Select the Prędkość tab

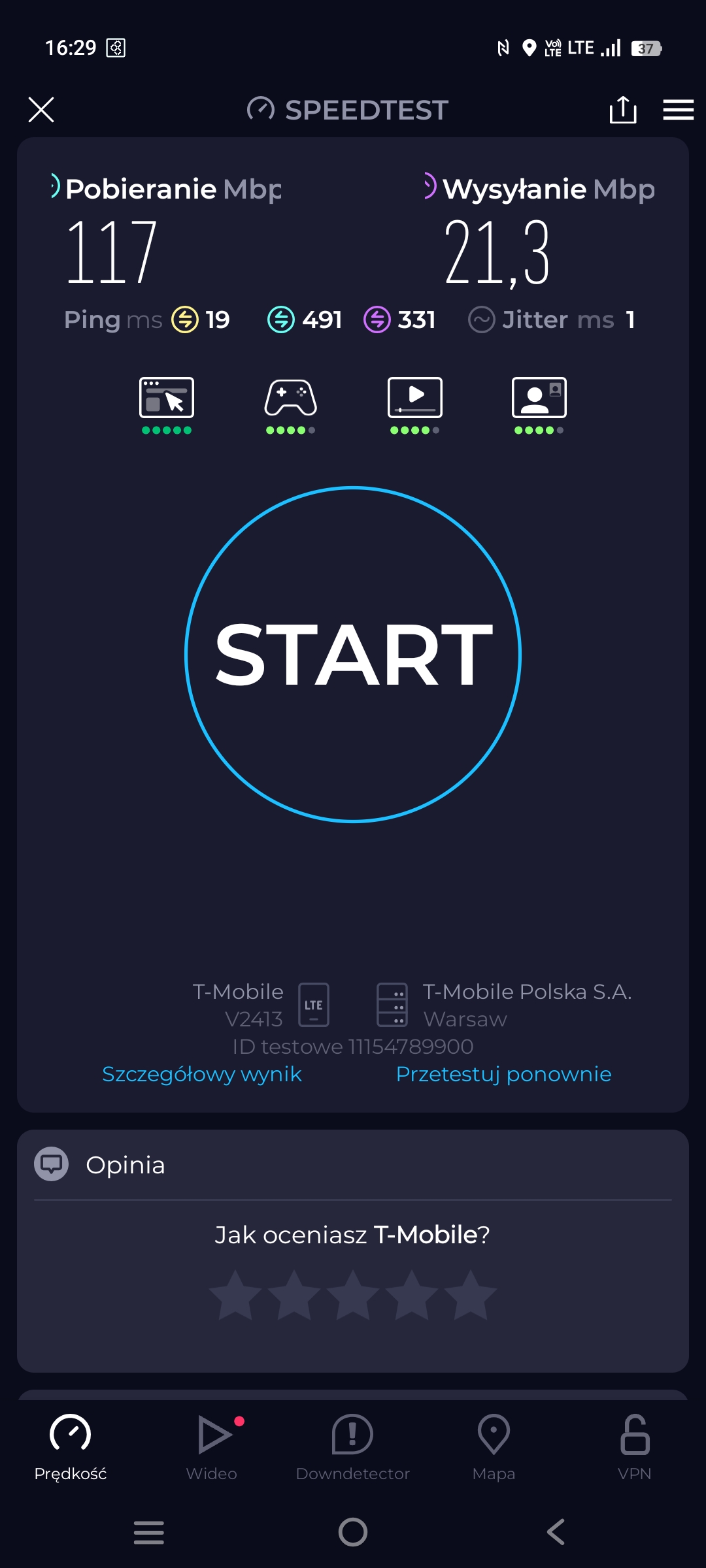coord(71,1446)
